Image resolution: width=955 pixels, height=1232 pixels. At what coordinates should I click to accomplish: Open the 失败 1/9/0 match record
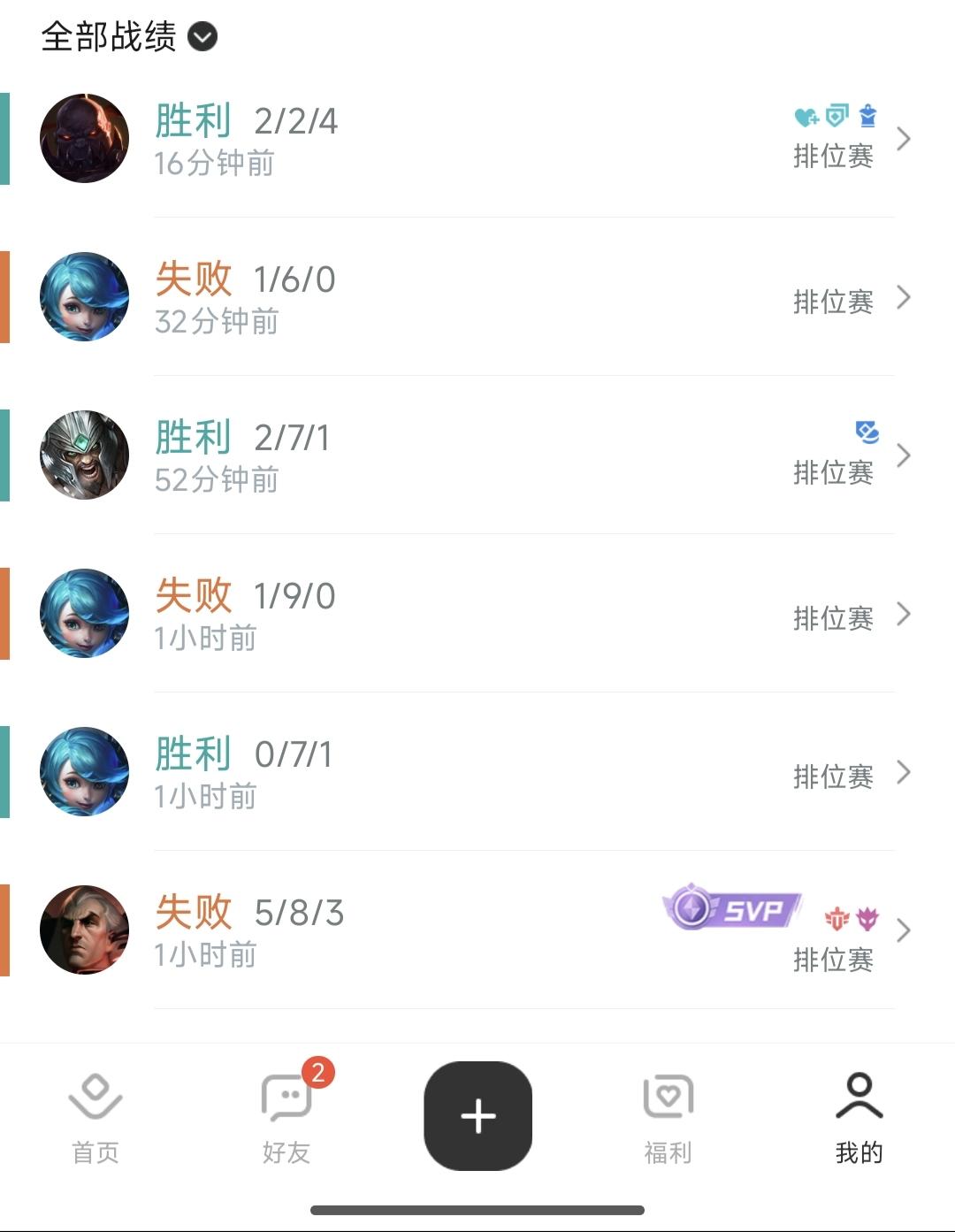[x=477, y=615]
